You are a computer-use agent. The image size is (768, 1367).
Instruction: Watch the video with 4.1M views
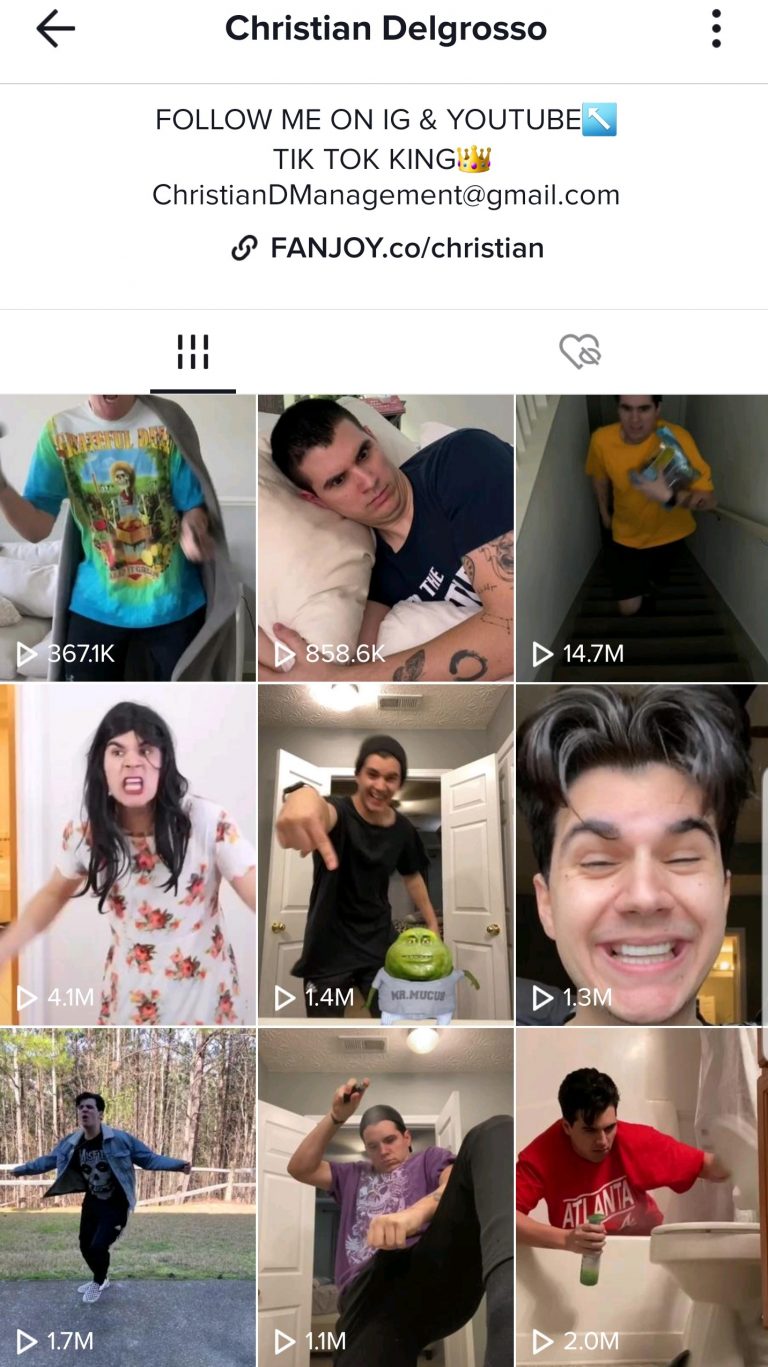[128, 855]
